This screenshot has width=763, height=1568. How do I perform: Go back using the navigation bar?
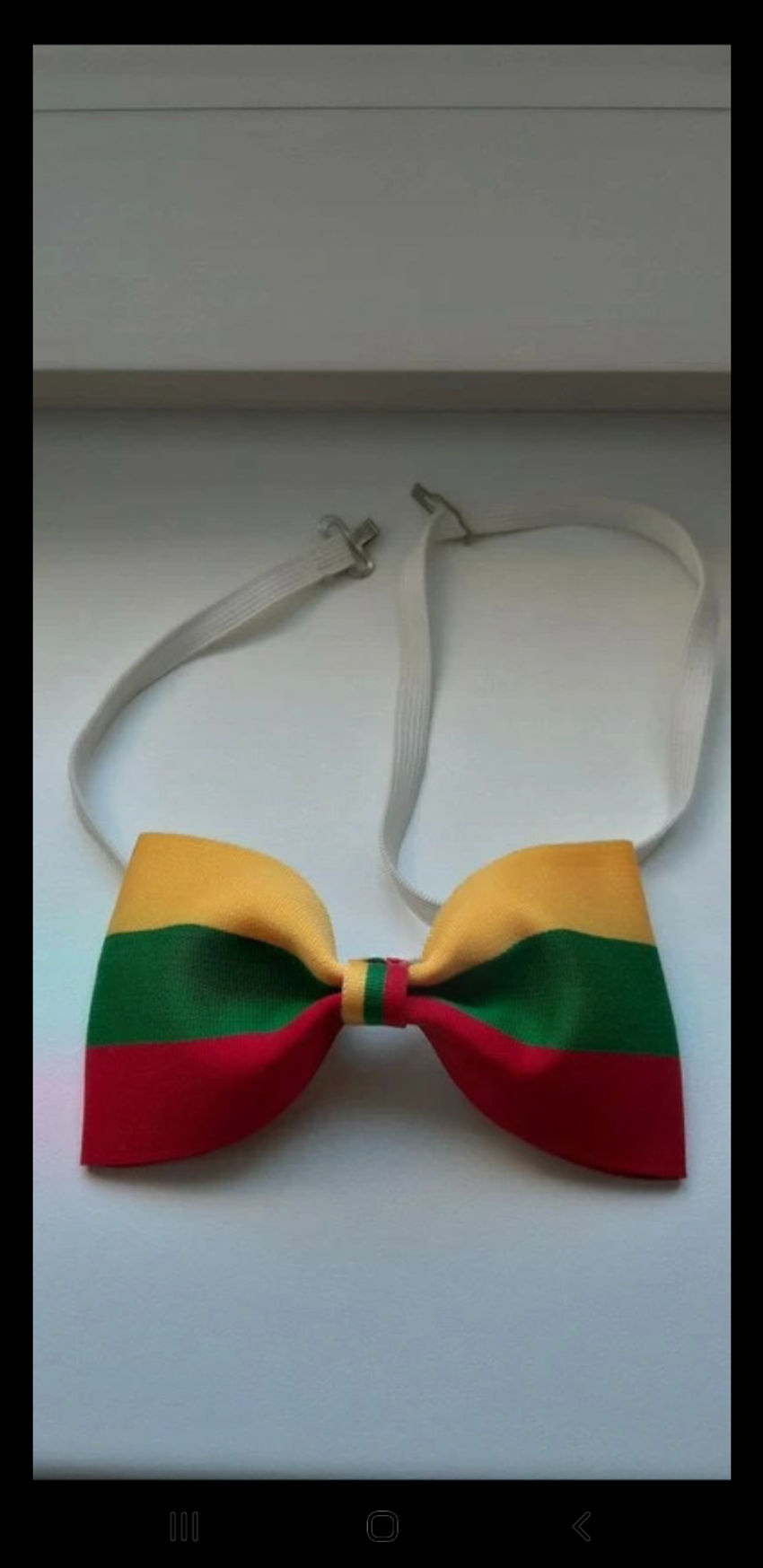click(581, 1526)
